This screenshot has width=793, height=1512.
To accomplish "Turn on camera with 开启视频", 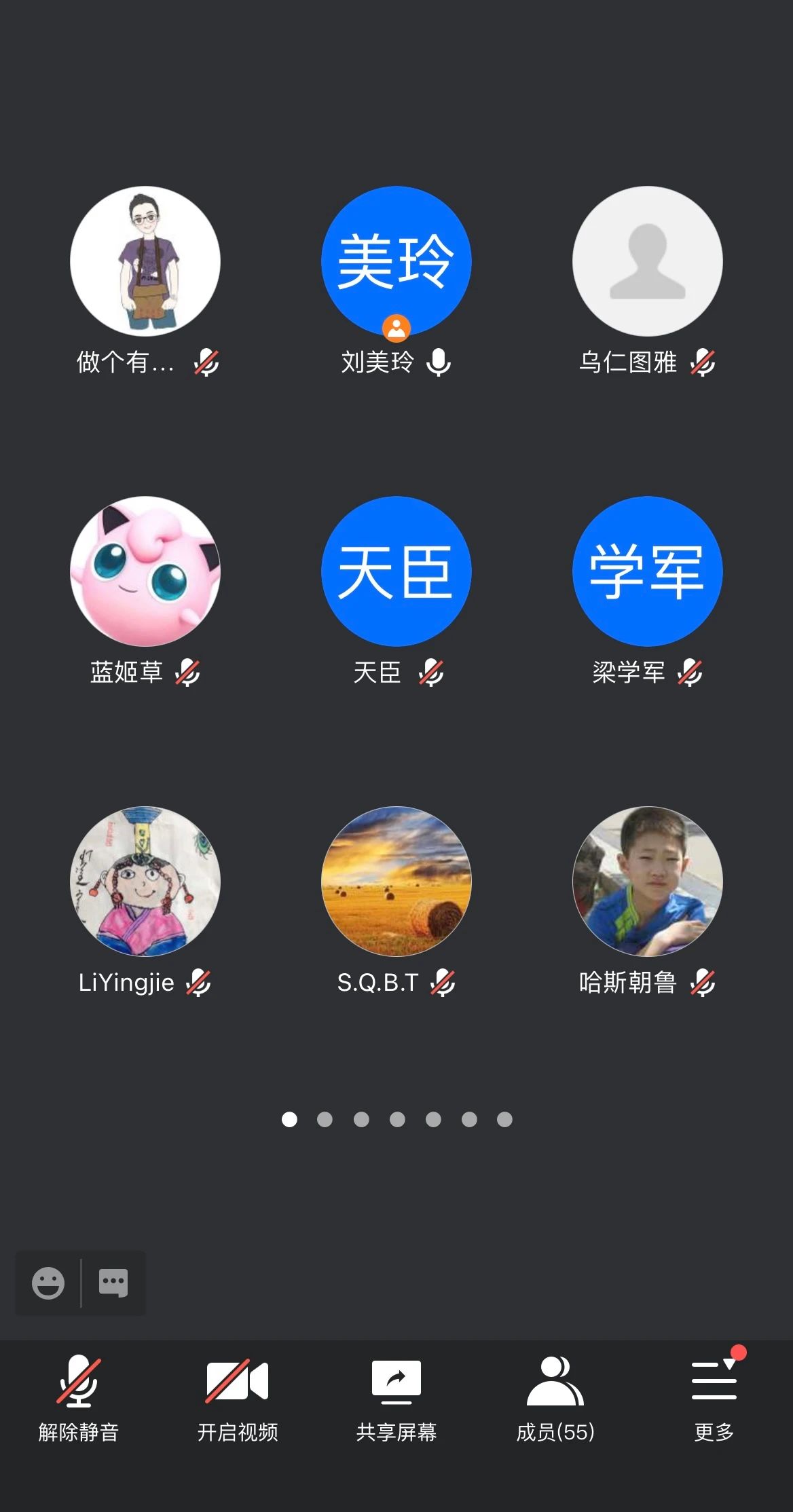I will 238,1397.
